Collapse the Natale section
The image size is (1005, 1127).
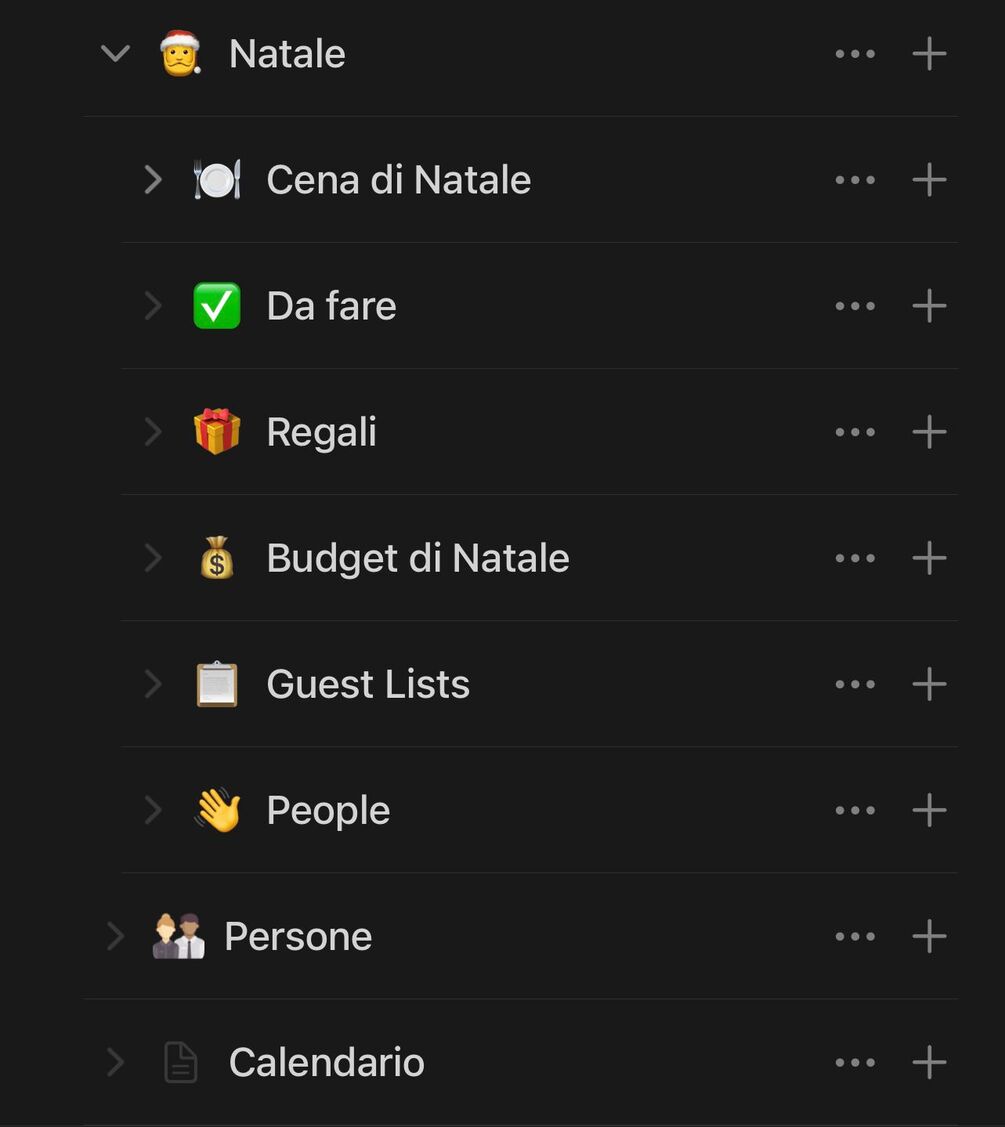tap(116, 53)
